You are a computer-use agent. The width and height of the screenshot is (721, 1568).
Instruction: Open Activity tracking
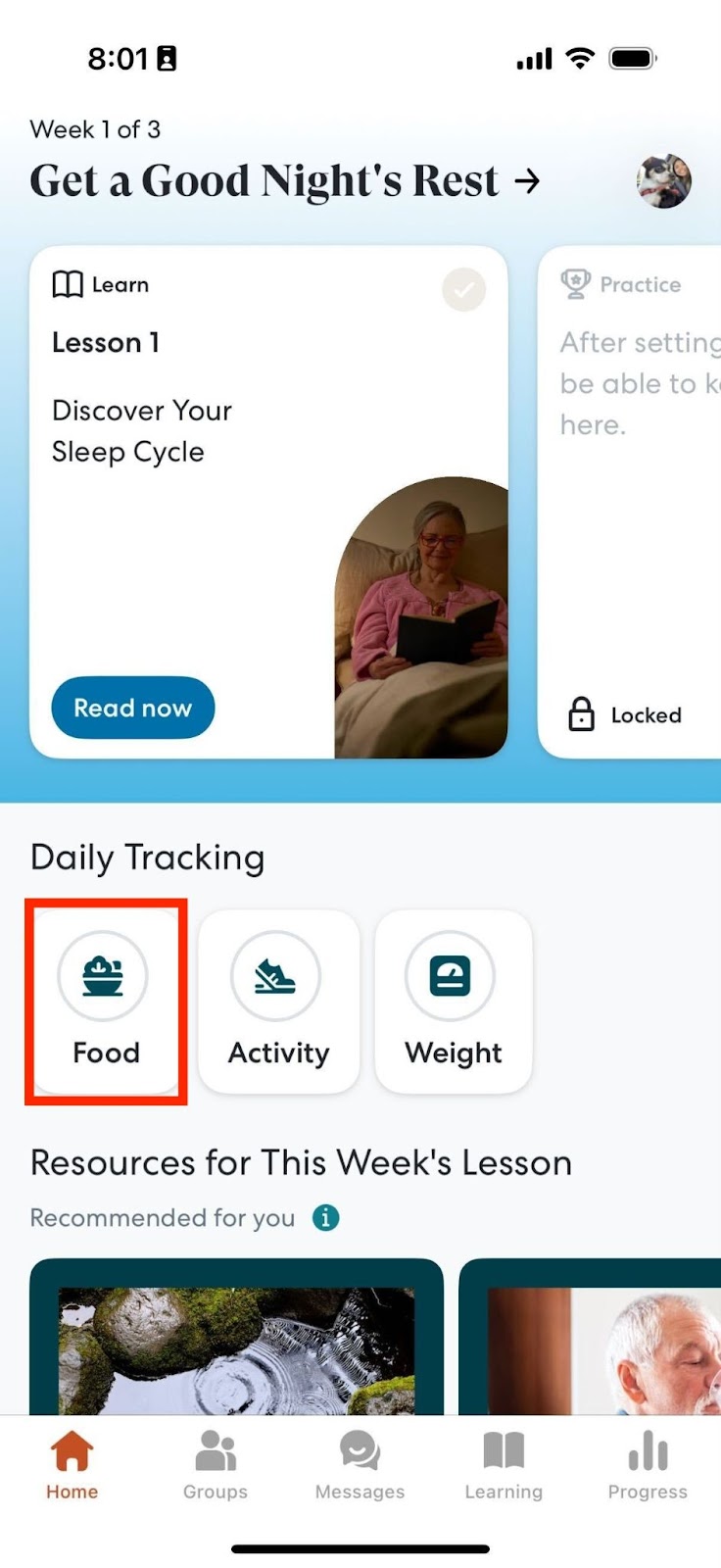(278, 1002)
